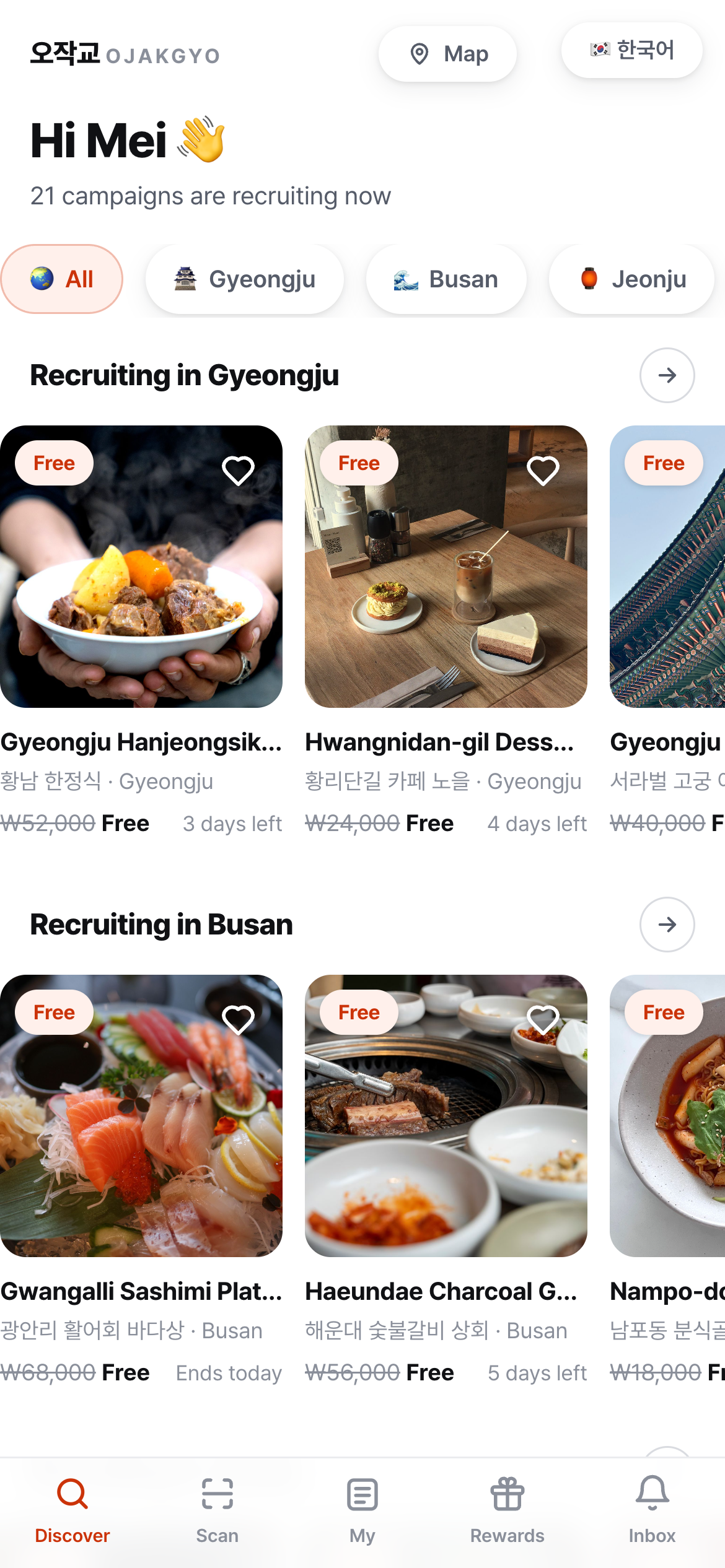Open the Map view
Image resolution: width=725 pixels, height=1568 pixels.
point(447,54)
